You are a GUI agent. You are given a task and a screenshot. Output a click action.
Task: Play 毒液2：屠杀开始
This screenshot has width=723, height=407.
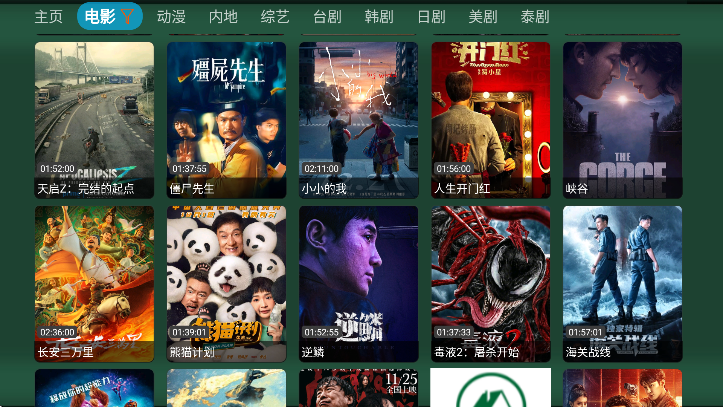tap(490, 283)
